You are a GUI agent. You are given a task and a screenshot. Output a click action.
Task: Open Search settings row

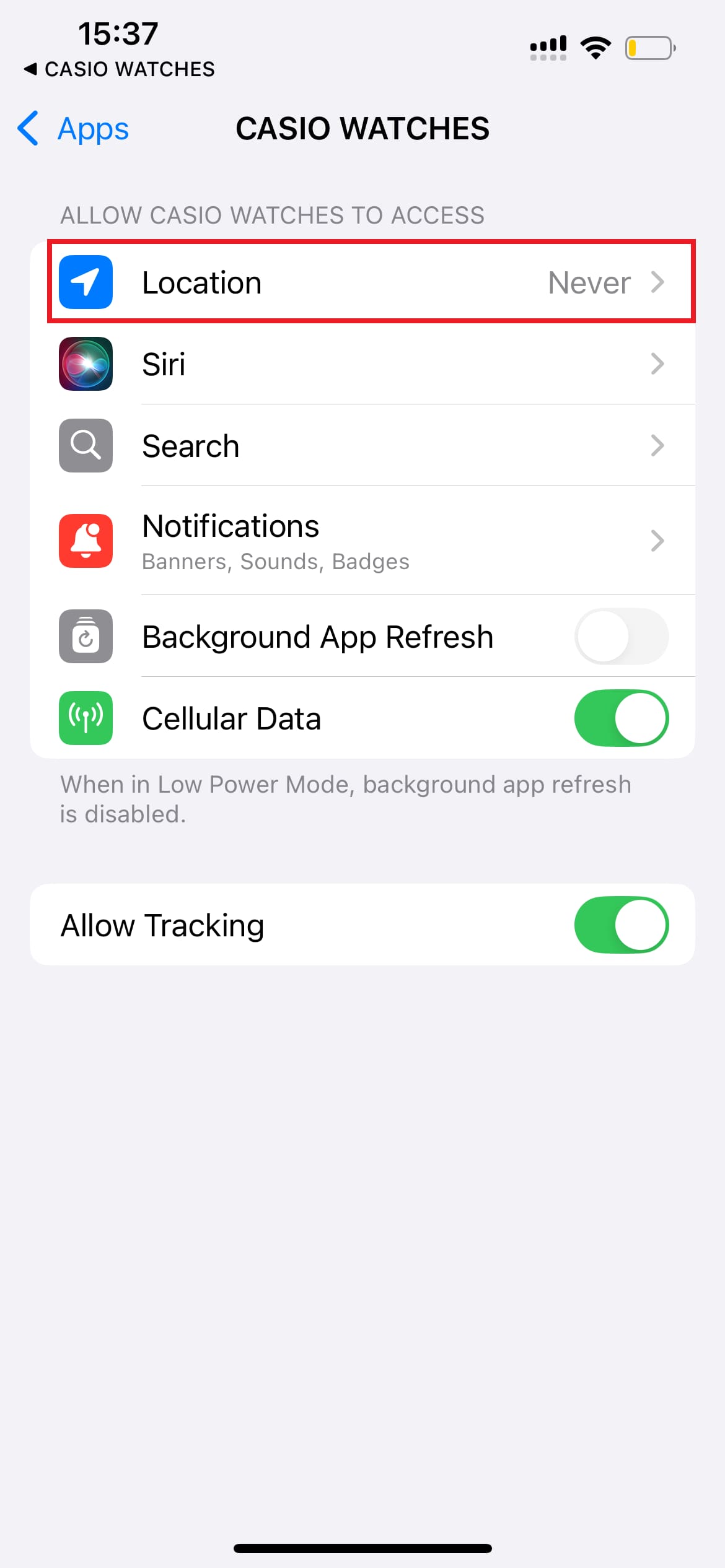click(x=371, y=446)
